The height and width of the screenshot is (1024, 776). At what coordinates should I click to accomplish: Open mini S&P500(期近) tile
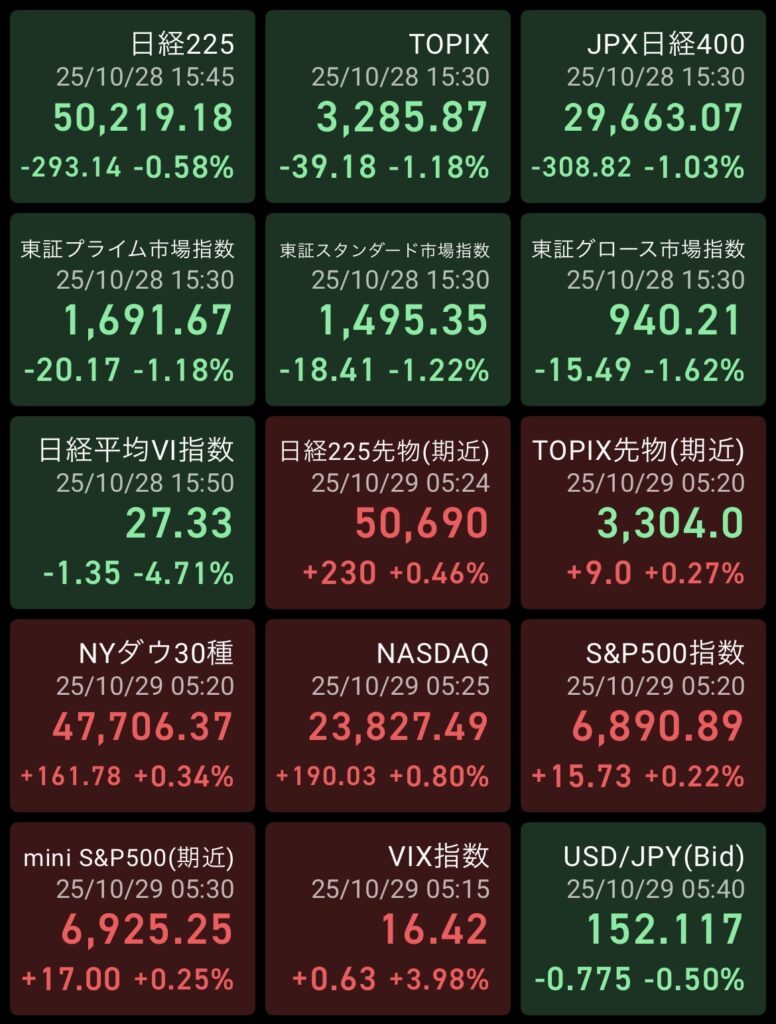point(132,918)
